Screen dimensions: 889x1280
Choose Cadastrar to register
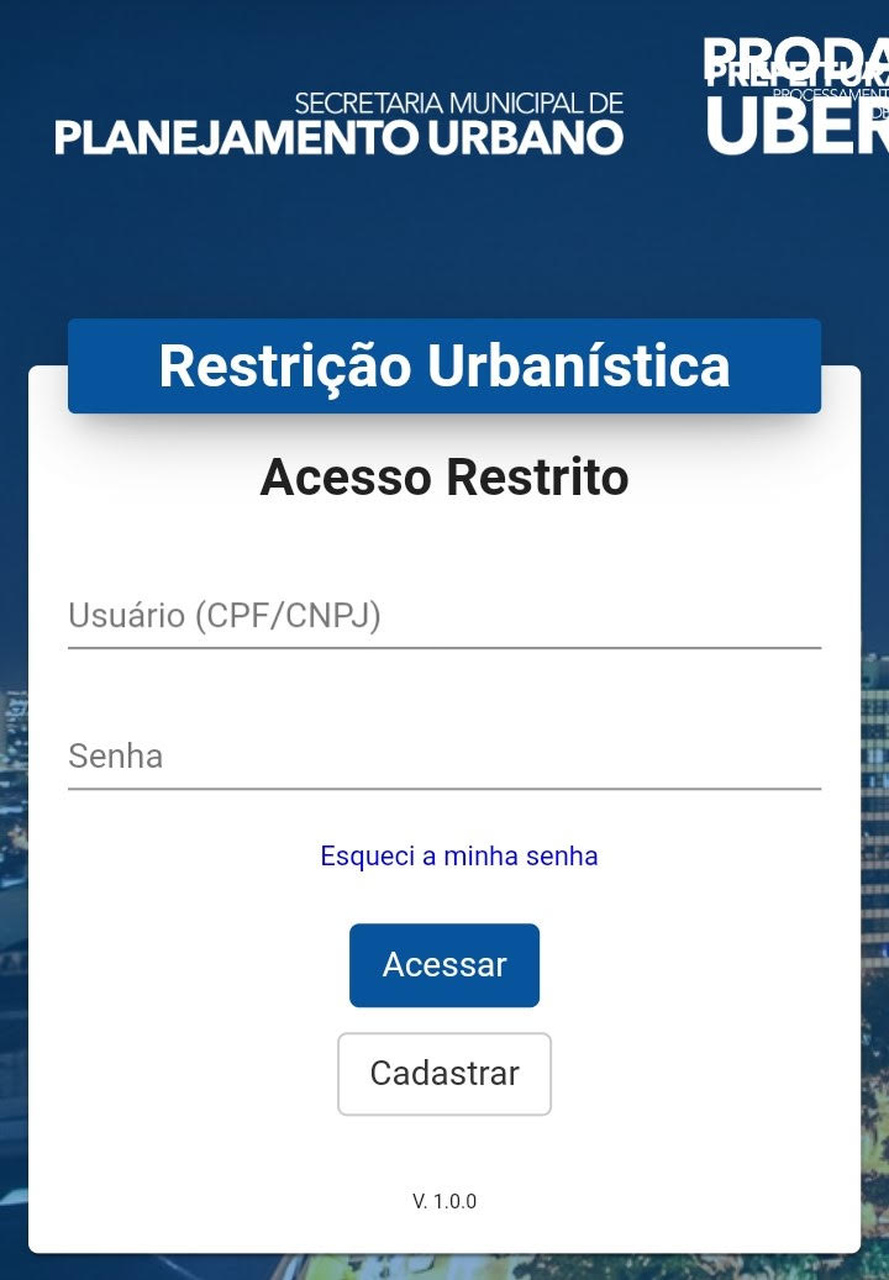coord(444,1074)
